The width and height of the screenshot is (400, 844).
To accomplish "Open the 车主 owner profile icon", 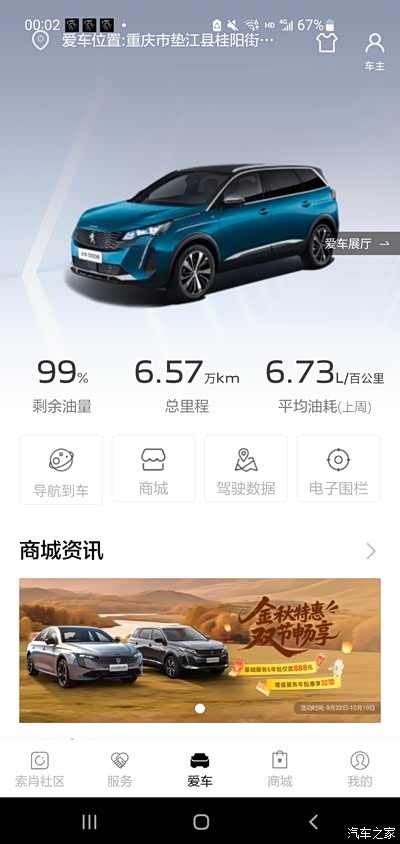I will (x=375, y=51).
